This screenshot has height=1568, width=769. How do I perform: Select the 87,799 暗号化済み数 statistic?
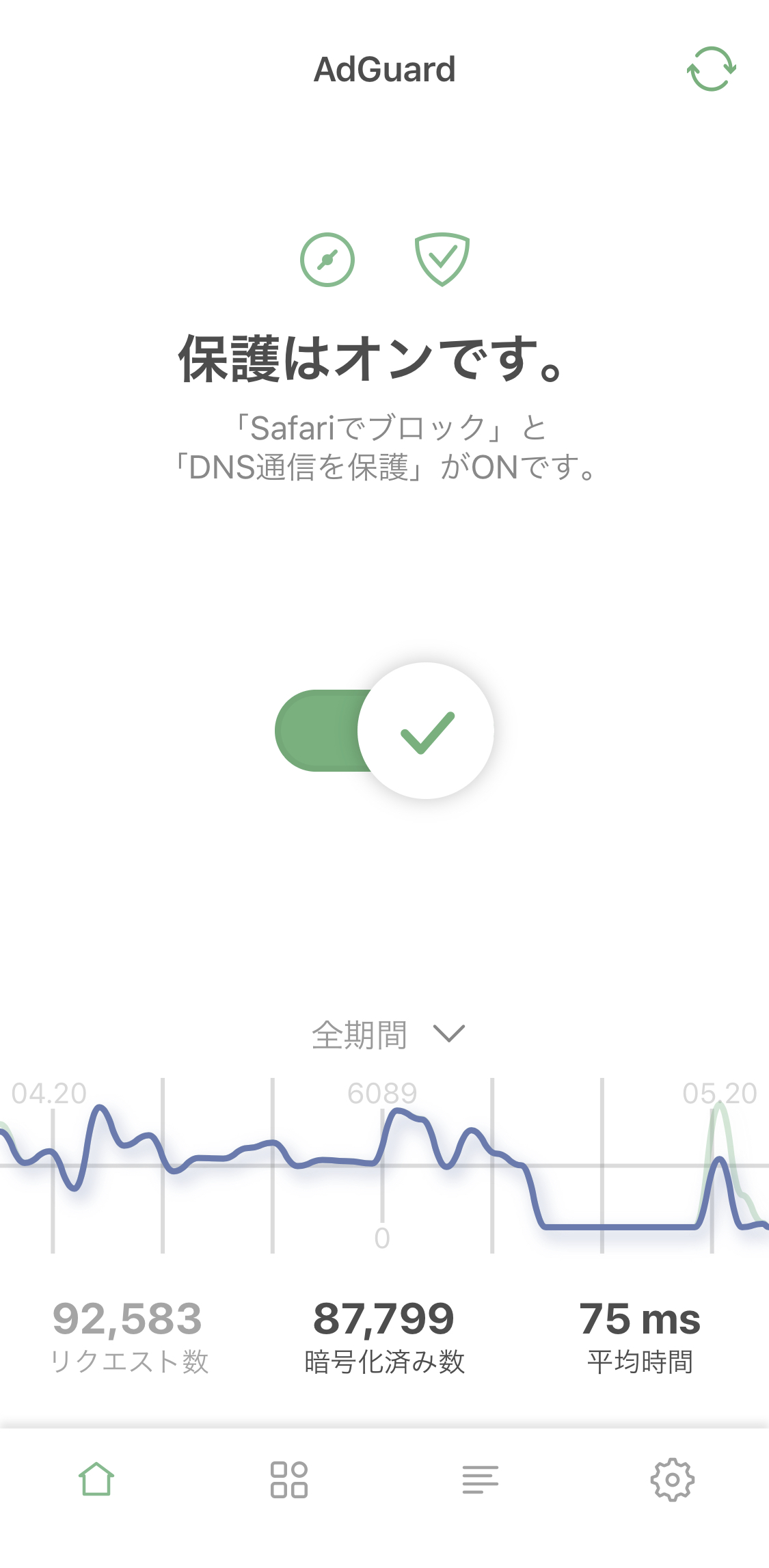[384, 1336]
